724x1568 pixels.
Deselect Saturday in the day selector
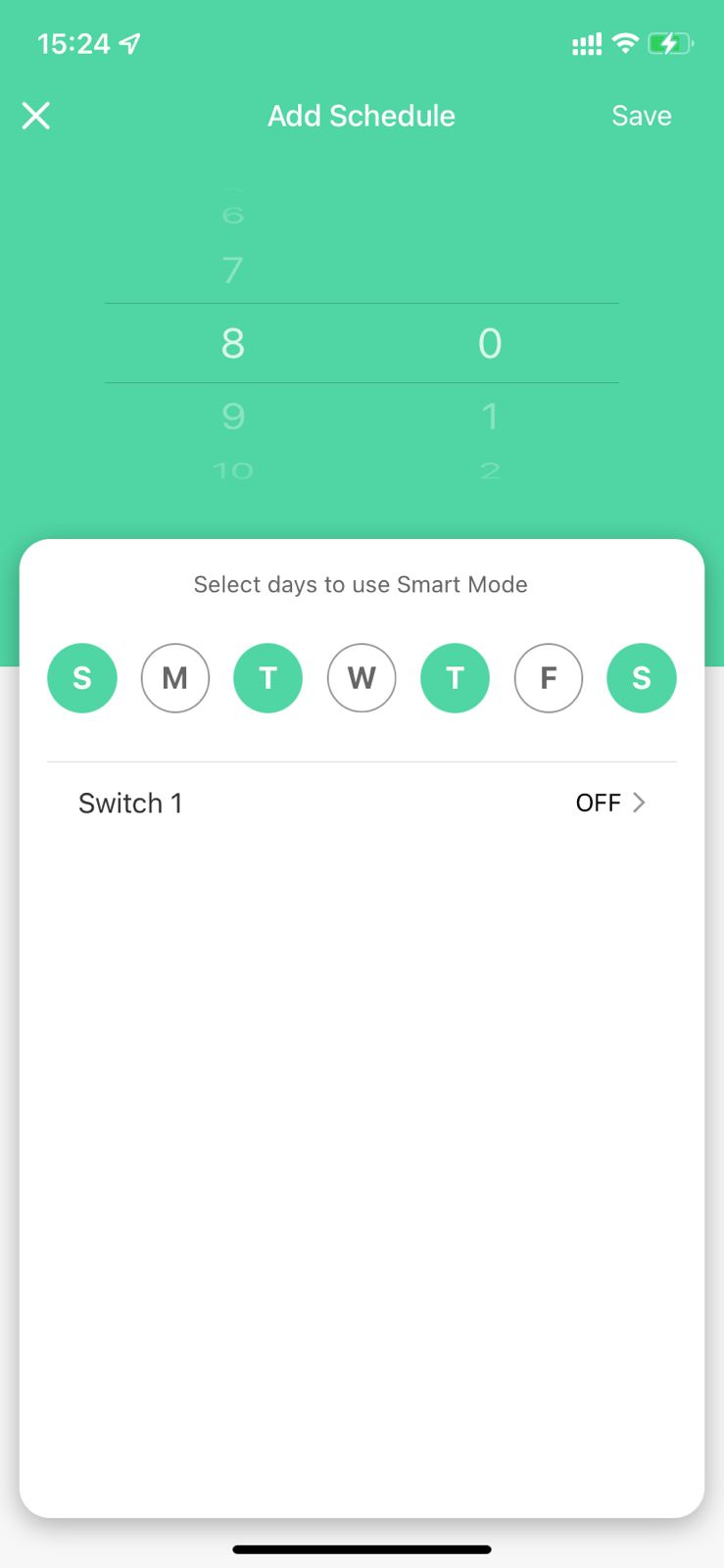pyautogui.click(x=642, y=677)
